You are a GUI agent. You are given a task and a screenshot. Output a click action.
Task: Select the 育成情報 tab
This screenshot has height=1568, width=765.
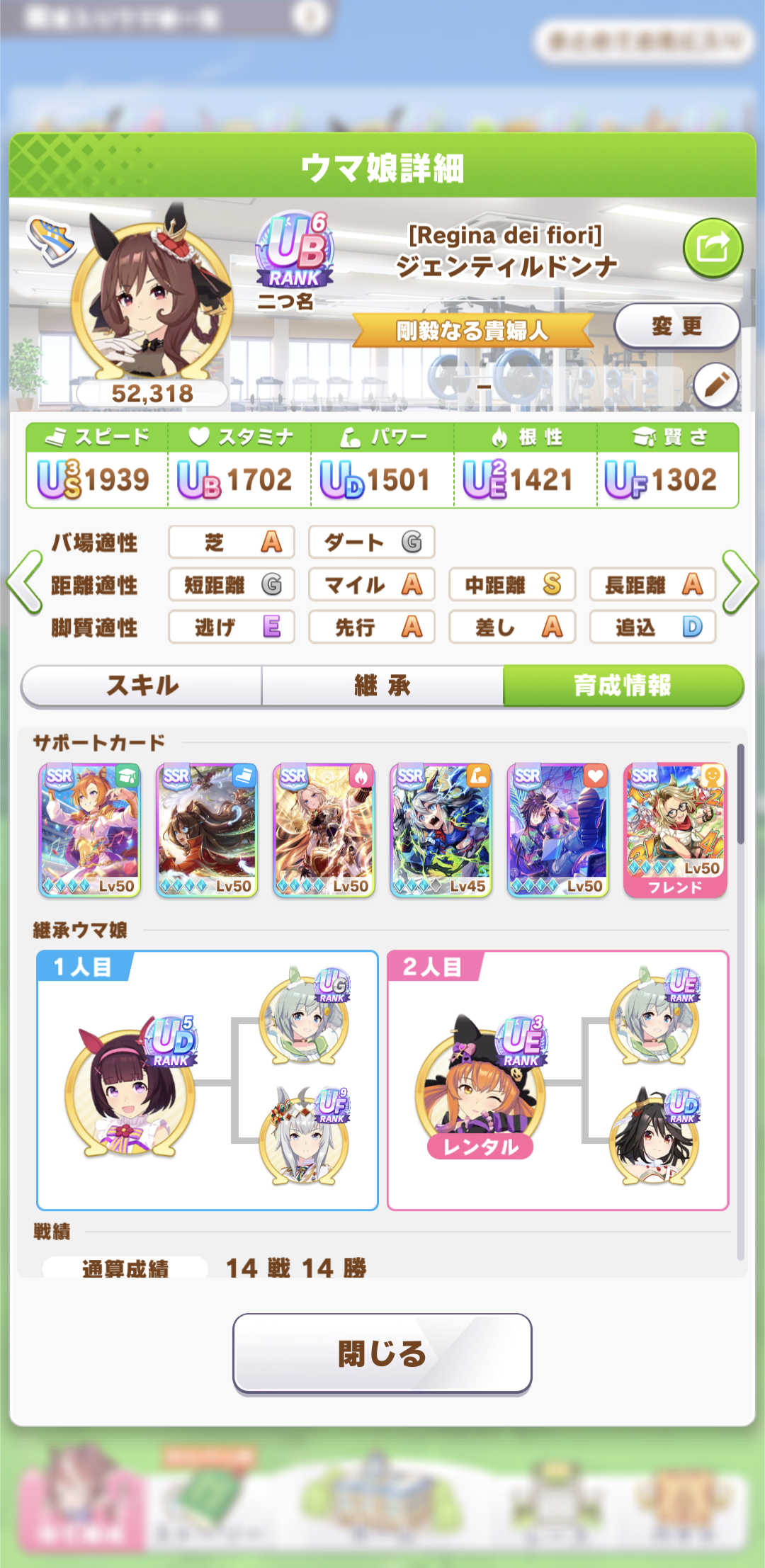click(623, 686)
